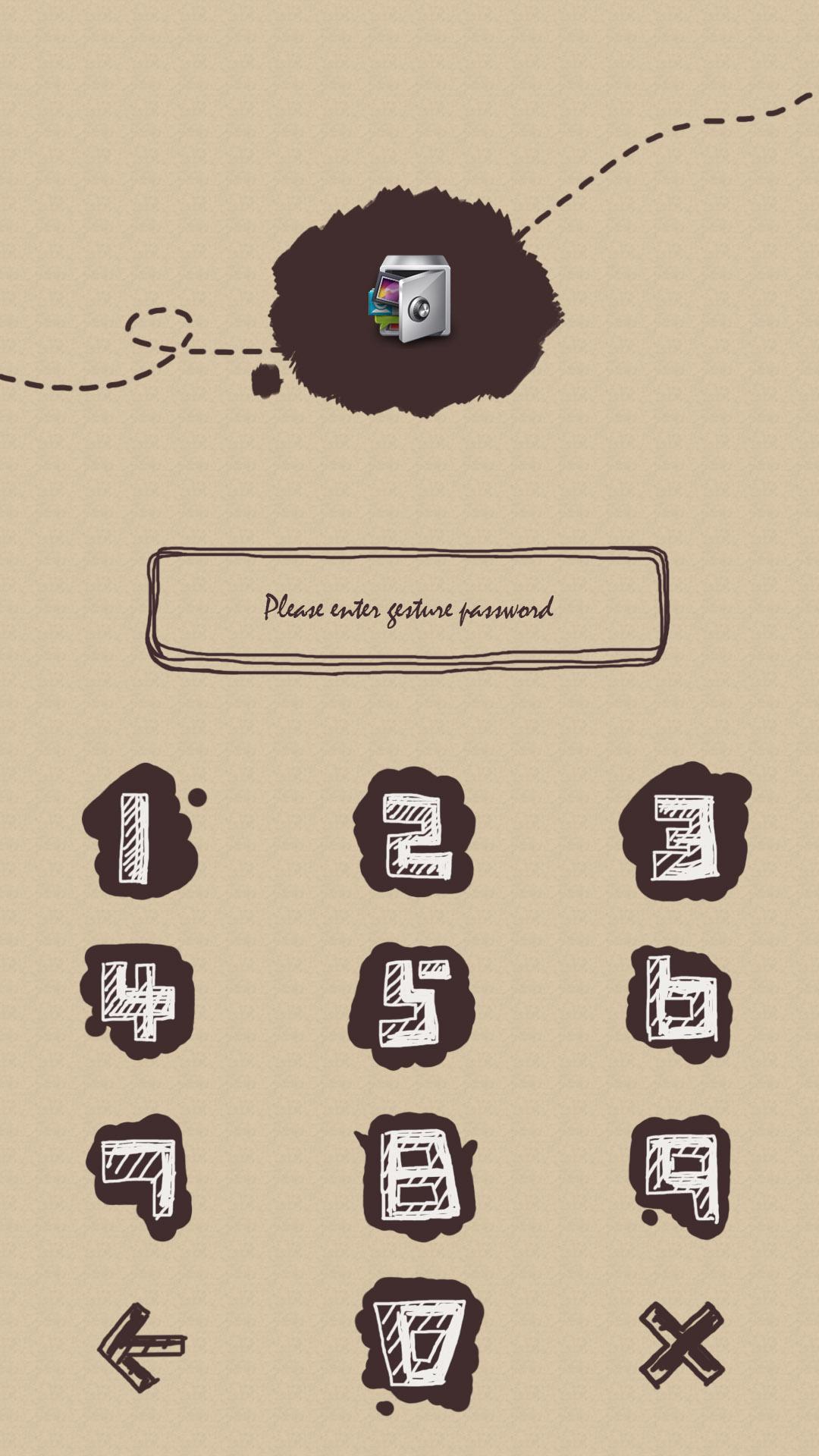Tap the number 6 key

coord(680,1001)
